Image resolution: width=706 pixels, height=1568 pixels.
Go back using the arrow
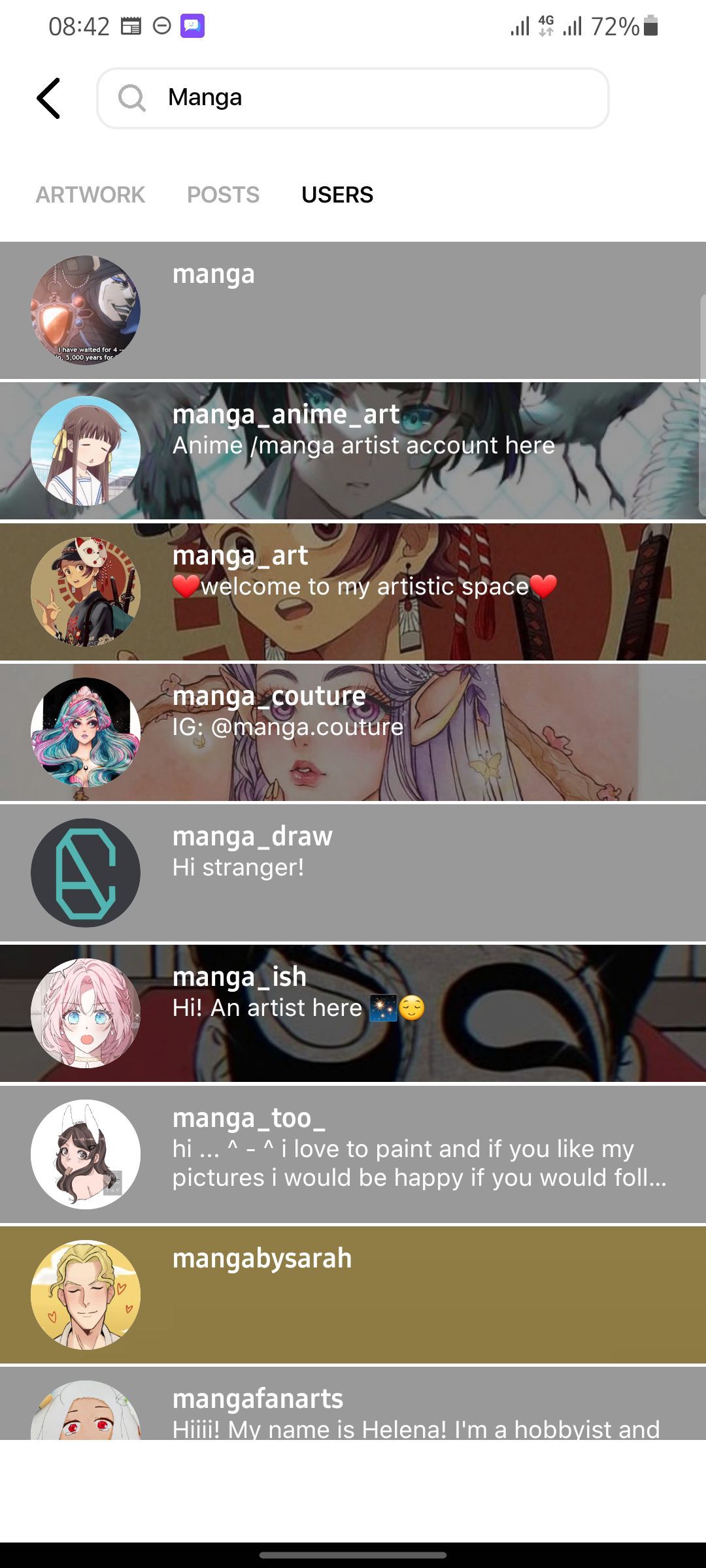click(49, 99)
